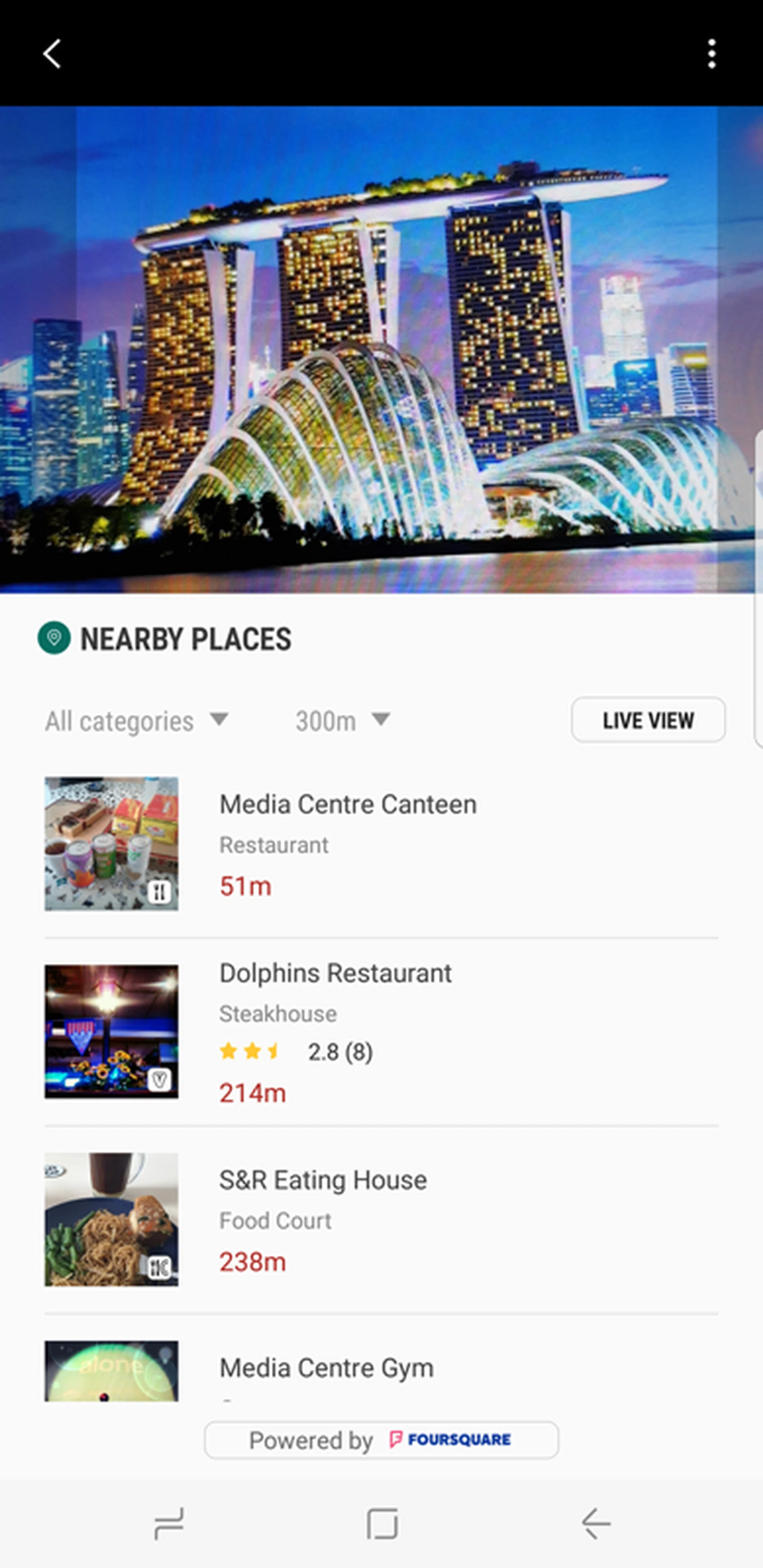Change the 300m distance filter

[x=342, y=721]
